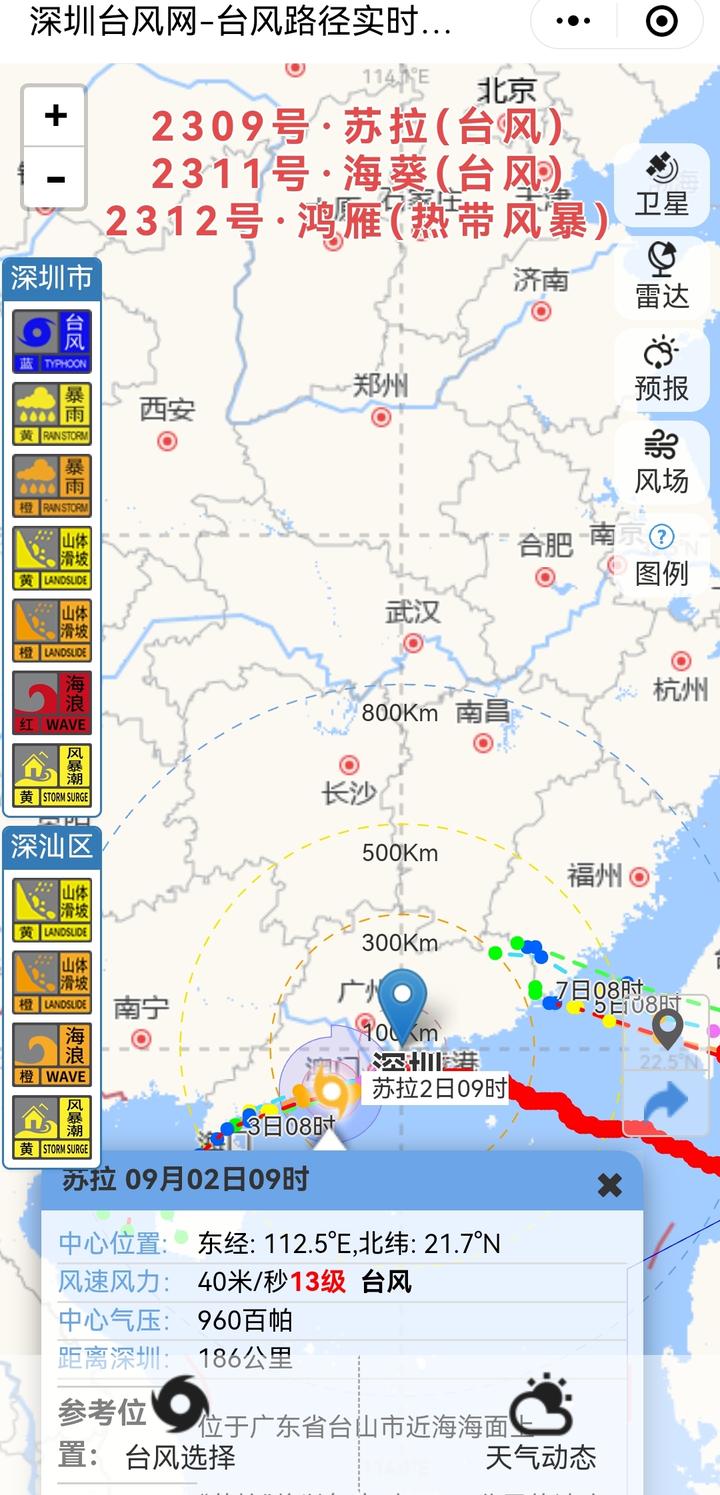The image size is (720, 1495).
Task: Tap the red 海浪 wave warning icon
Action: [x=52, y=701]
